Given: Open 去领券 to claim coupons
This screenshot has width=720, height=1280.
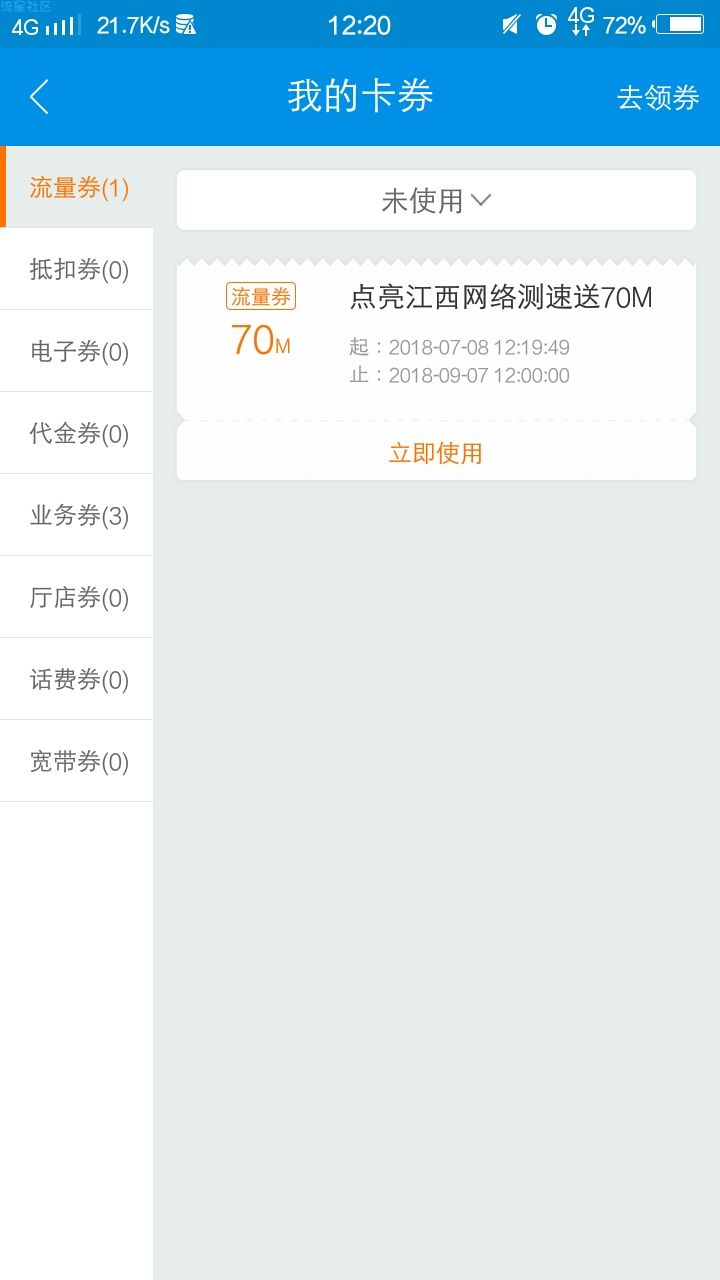Looking at the screenshot, I should pyautogui.click(x=658, y=97).
